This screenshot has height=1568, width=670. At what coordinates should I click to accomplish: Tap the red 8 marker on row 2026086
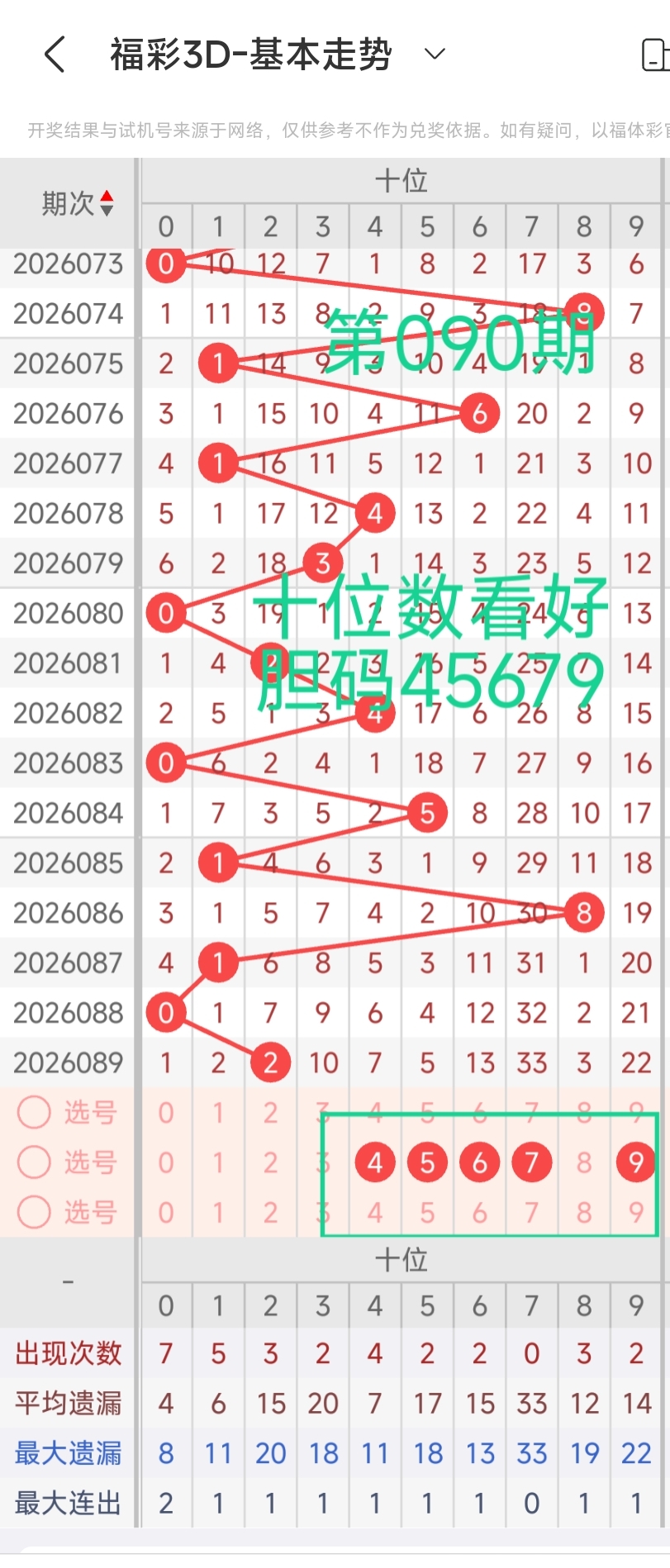coord(583,913)
